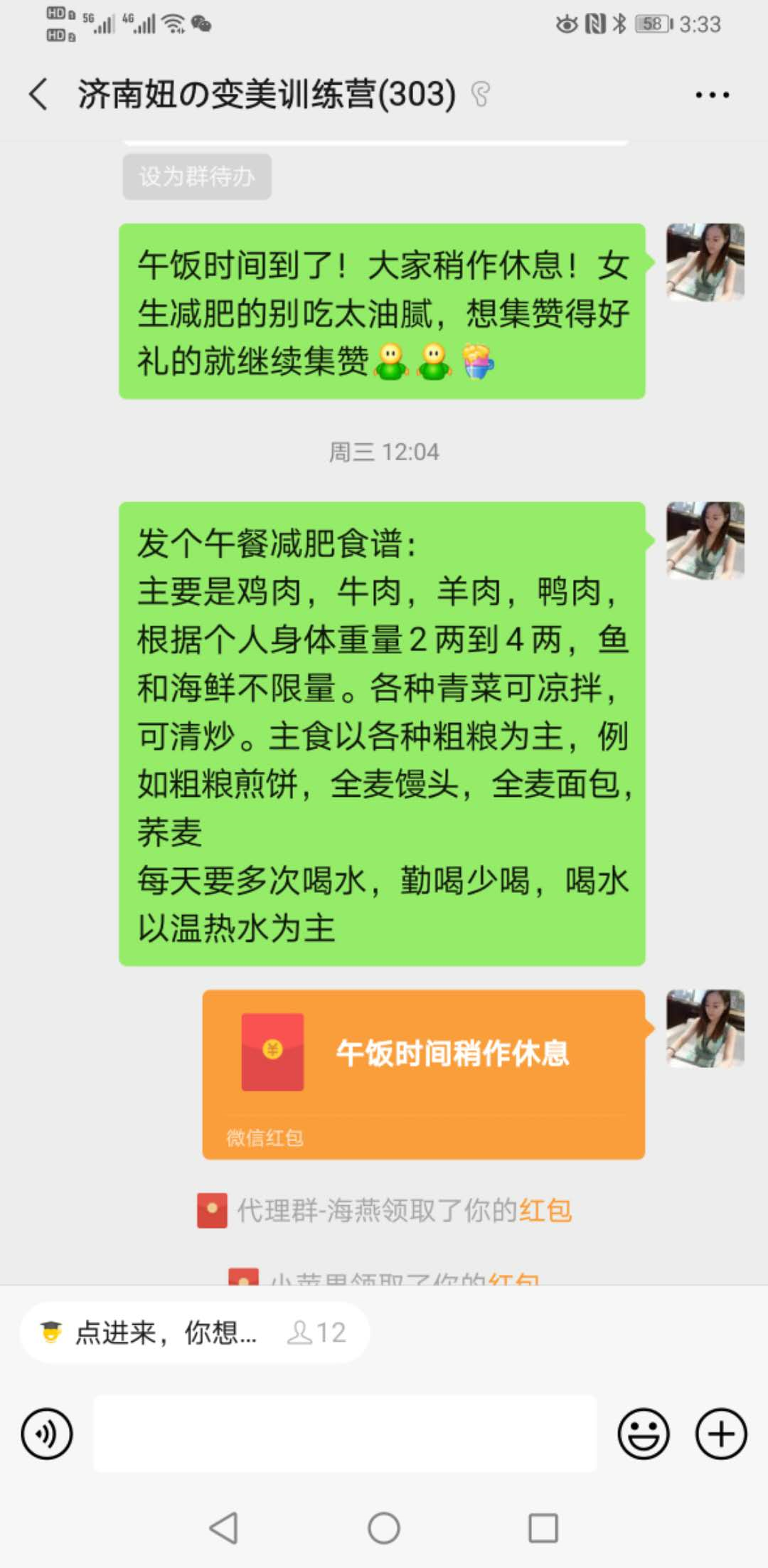Image resolution: width=768 pixels, height=1568 pixels.
Task: Tap the 红包 link in 代理群-海燕 notice
Action: tap(545, 1210)
